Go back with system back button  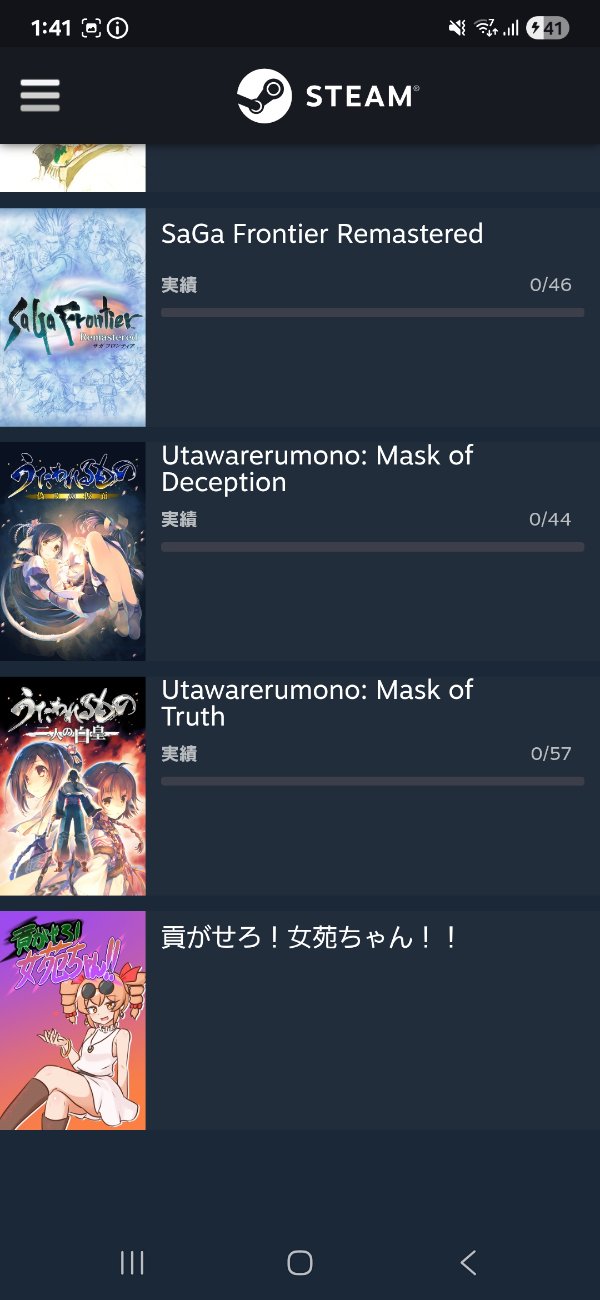click(467, 1263)
